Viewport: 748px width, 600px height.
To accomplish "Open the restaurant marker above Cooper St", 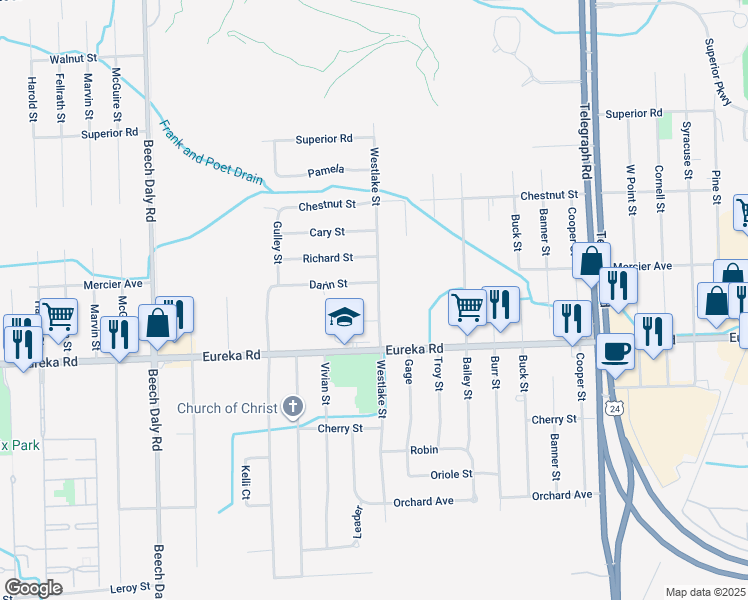I will point(572,323).
